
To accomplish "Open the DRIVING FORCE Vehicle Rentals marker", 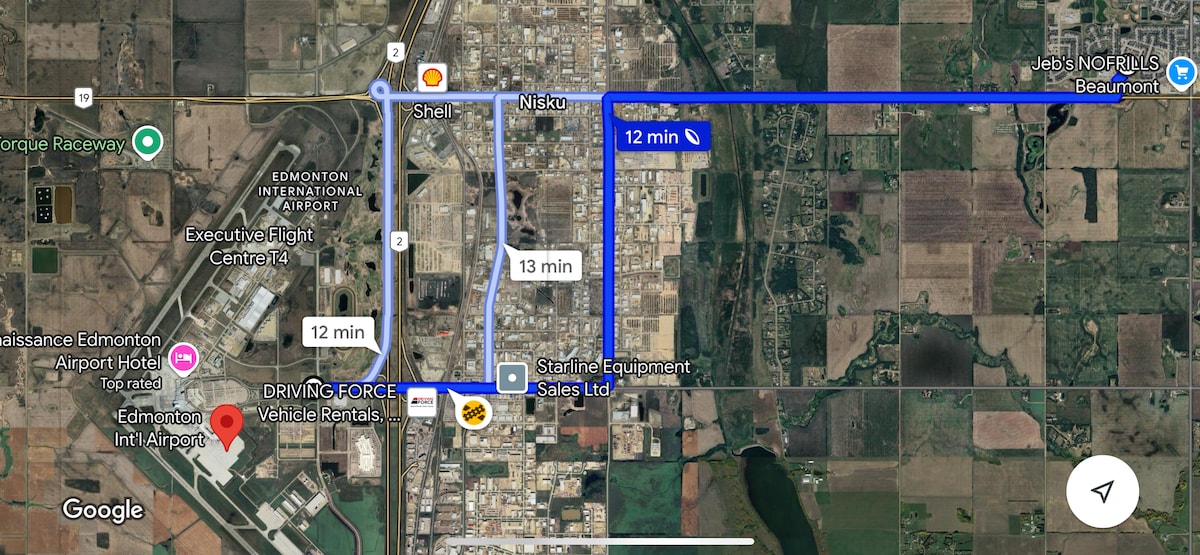I will pyautogui.click(x=422, y=402).
